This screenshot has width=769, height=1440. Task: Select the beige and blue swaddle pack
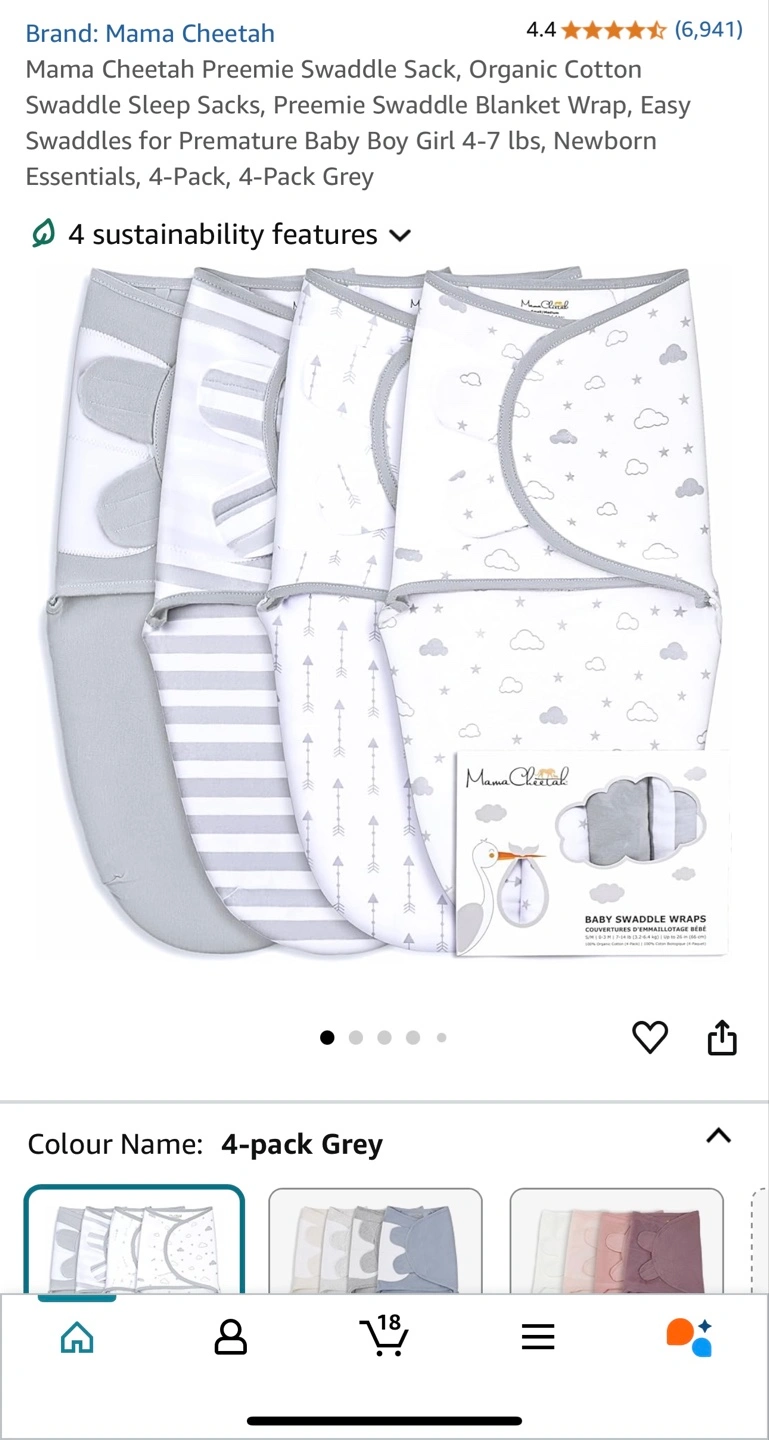[375, 1240]
